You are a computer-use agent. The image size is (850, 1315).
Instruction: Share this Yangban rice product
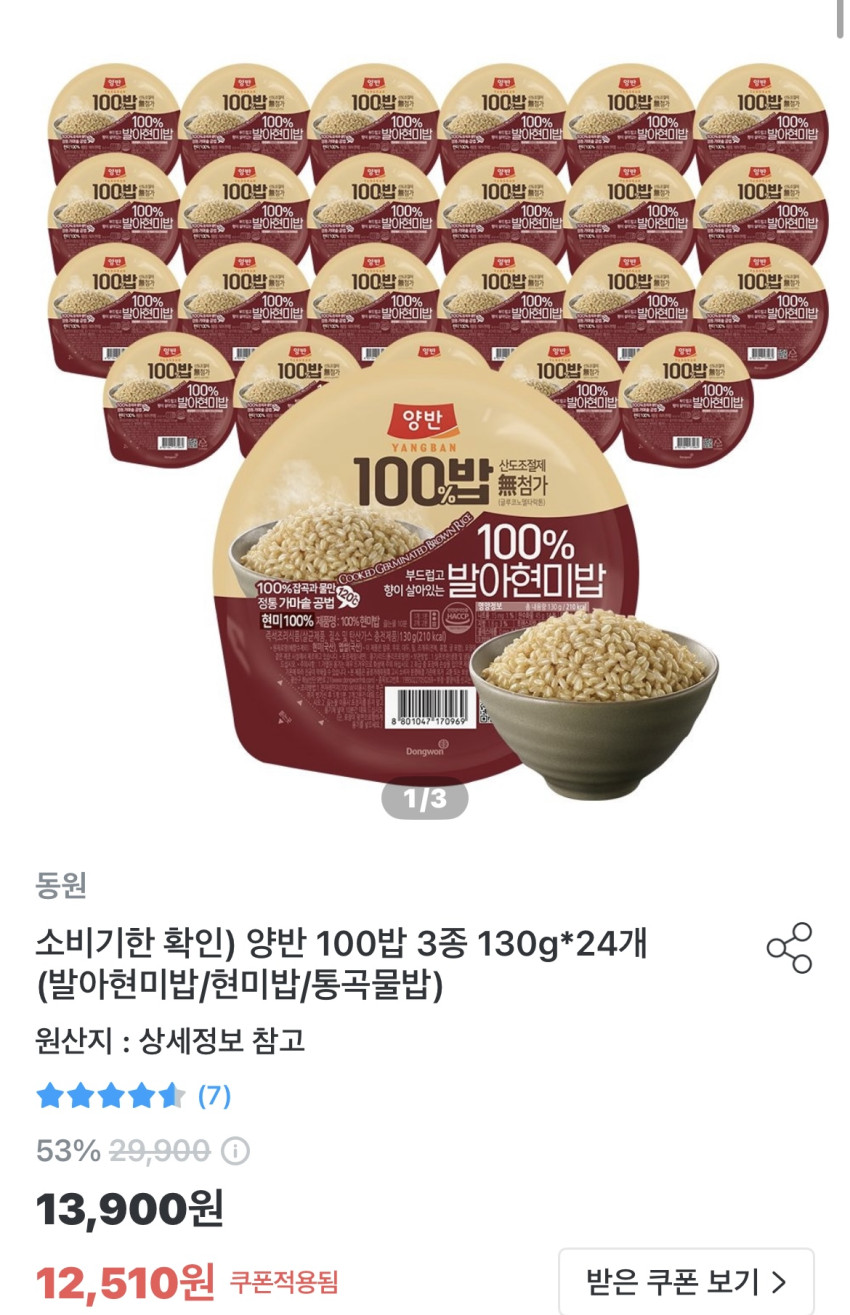tap(789, 948)
